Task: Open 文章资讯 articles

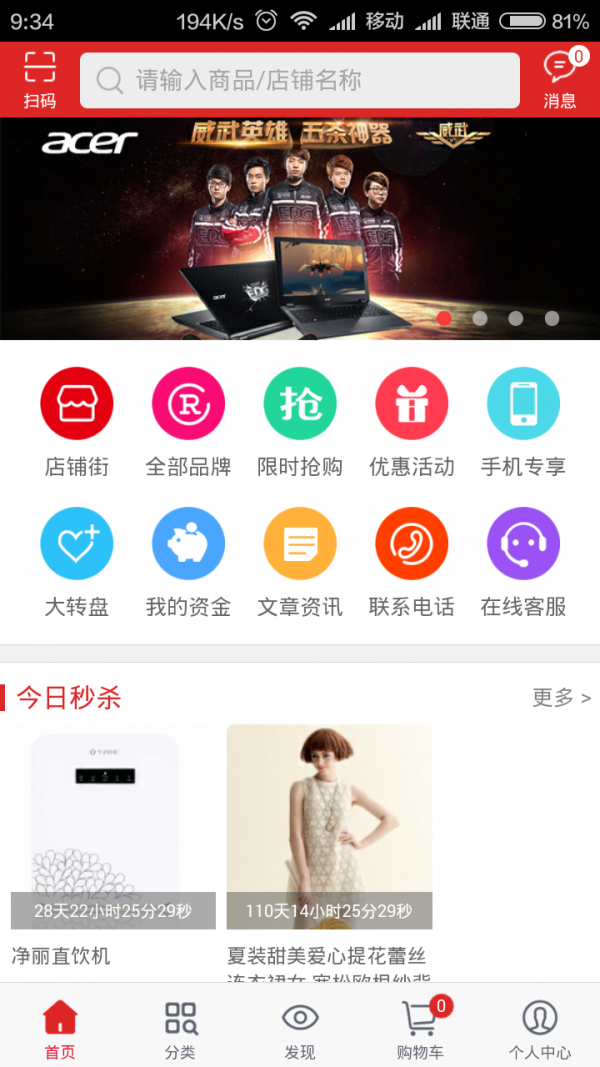Action: point(300,561)
